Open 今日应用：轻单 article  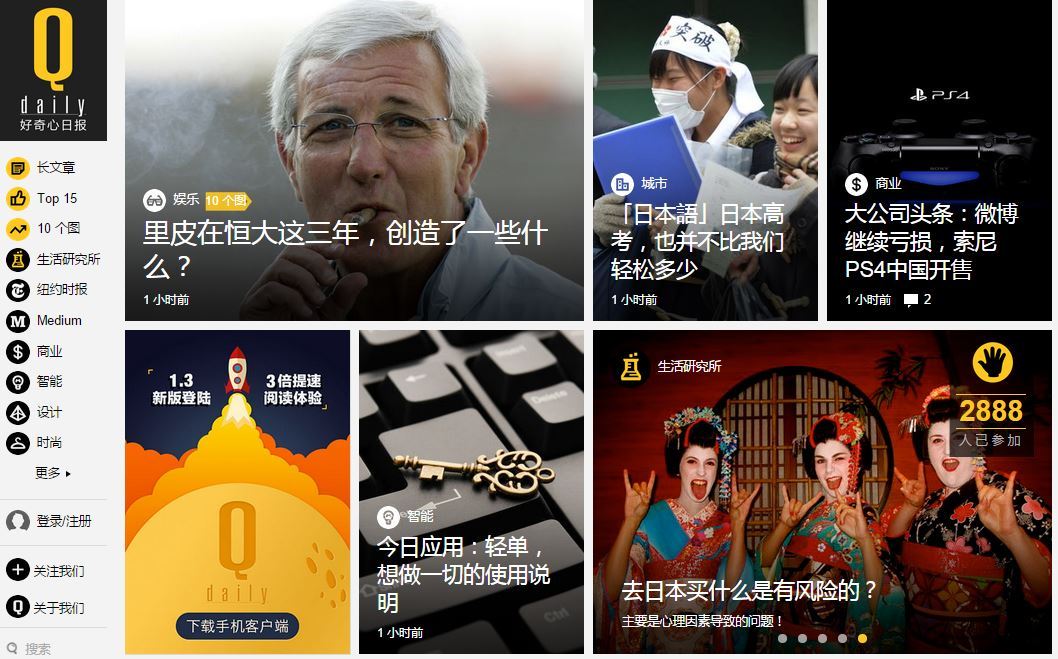[x=463, y=574]
